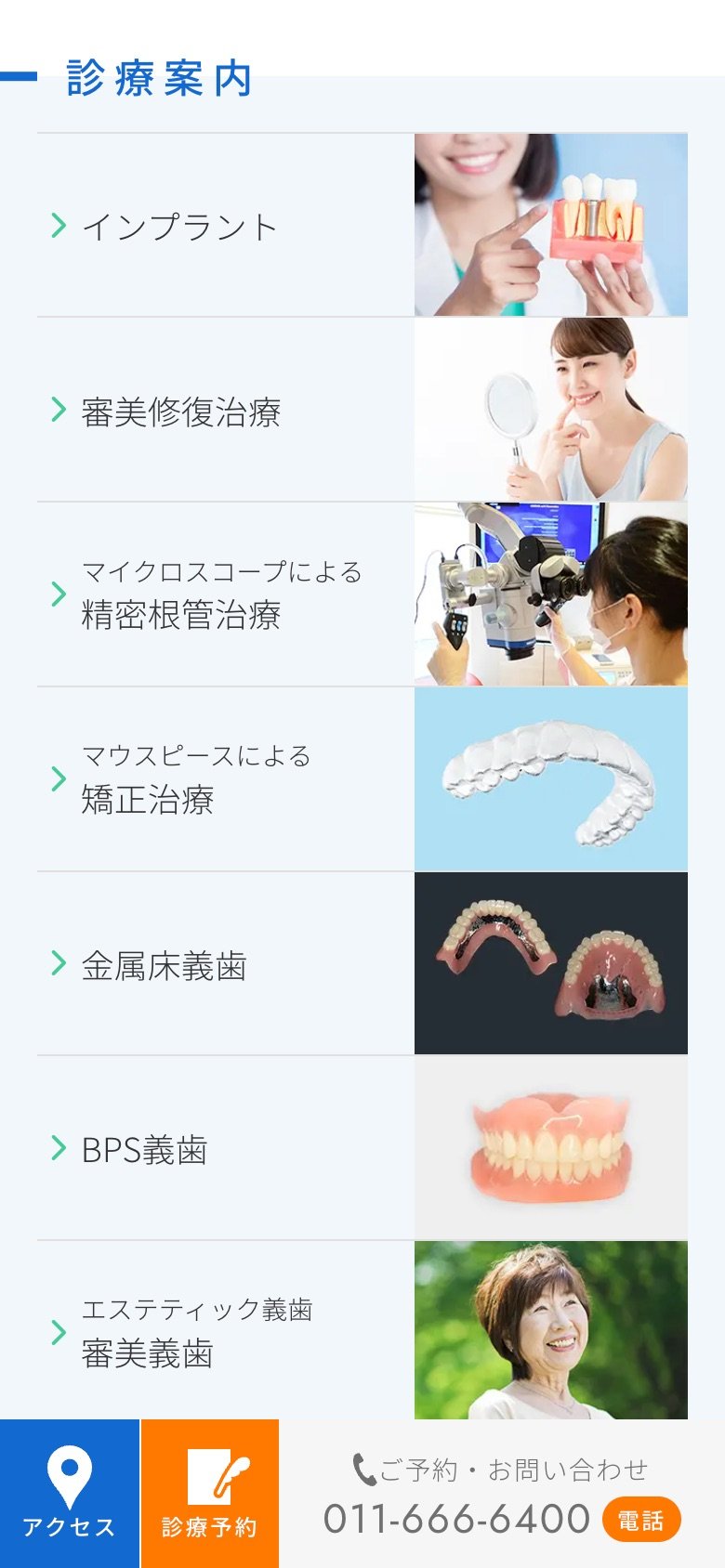This screenshot has height=1568, width=725.
Task: Call via the 電話 button
Action: (x=641, y=1521)
